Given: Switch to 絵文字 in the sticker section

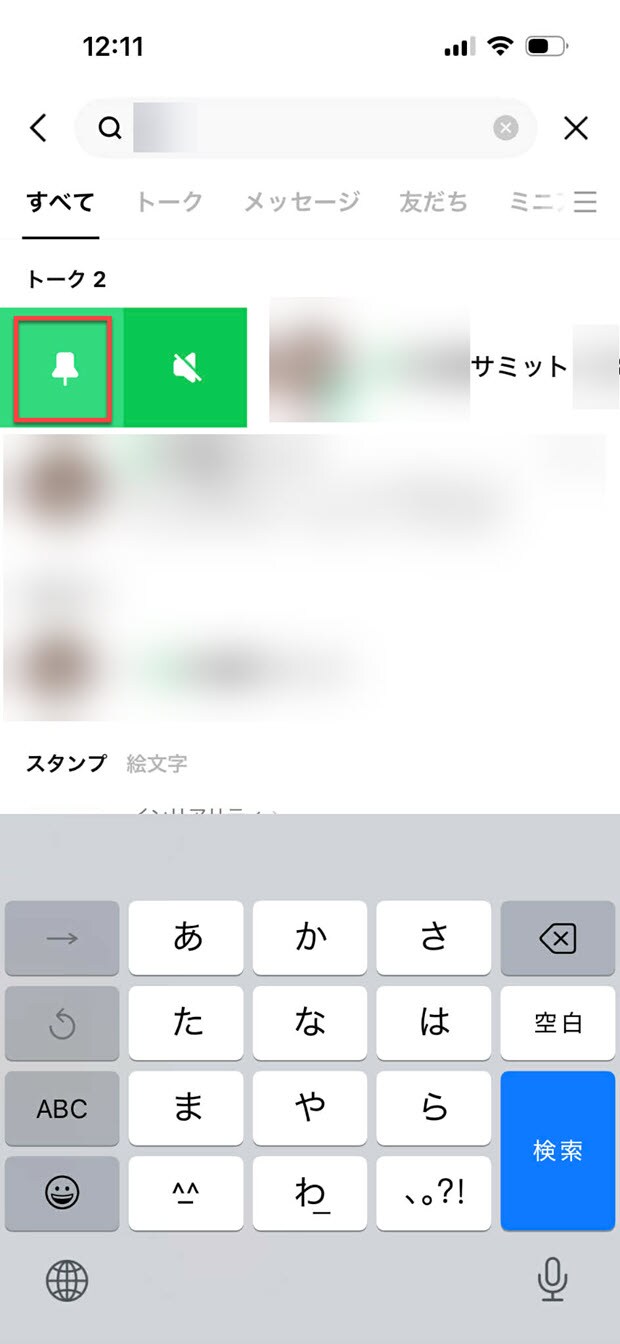Looking at the screenshot, I should point(156,764).
